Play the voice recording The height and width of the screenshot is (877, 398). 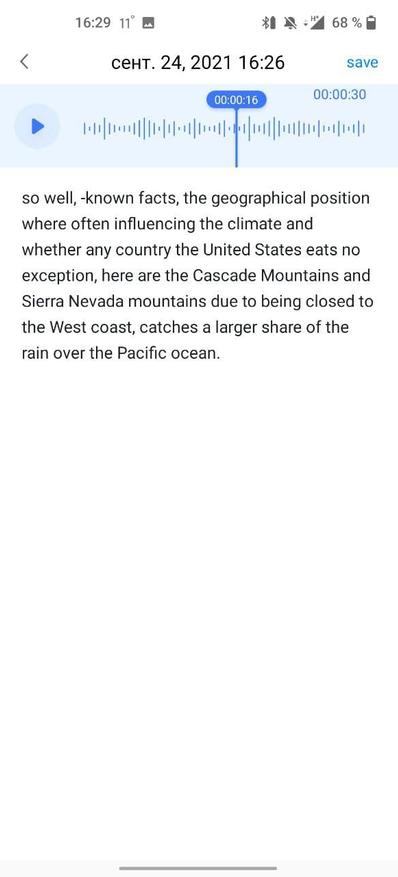37,126
